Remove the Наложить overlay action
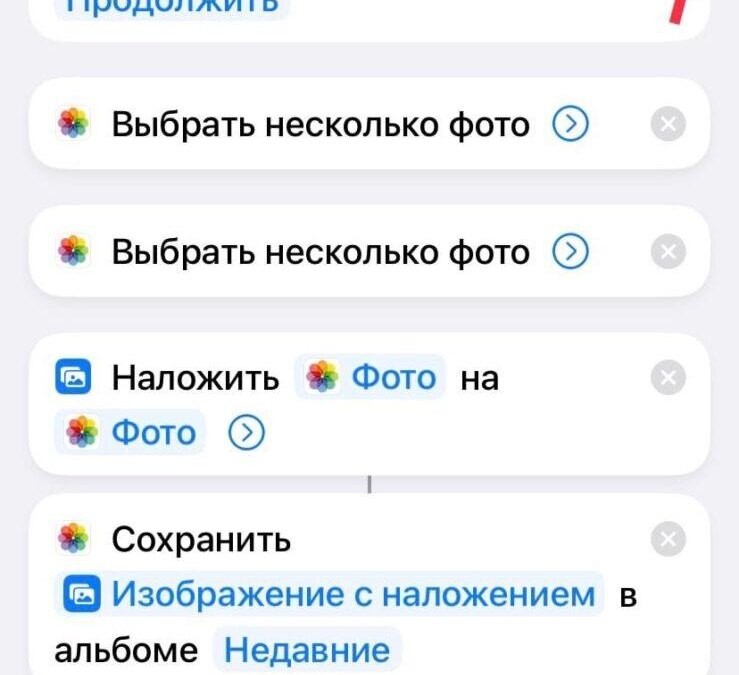Image resolution: width=739 pixels, height=675 pixels. (x=668, y=378)
